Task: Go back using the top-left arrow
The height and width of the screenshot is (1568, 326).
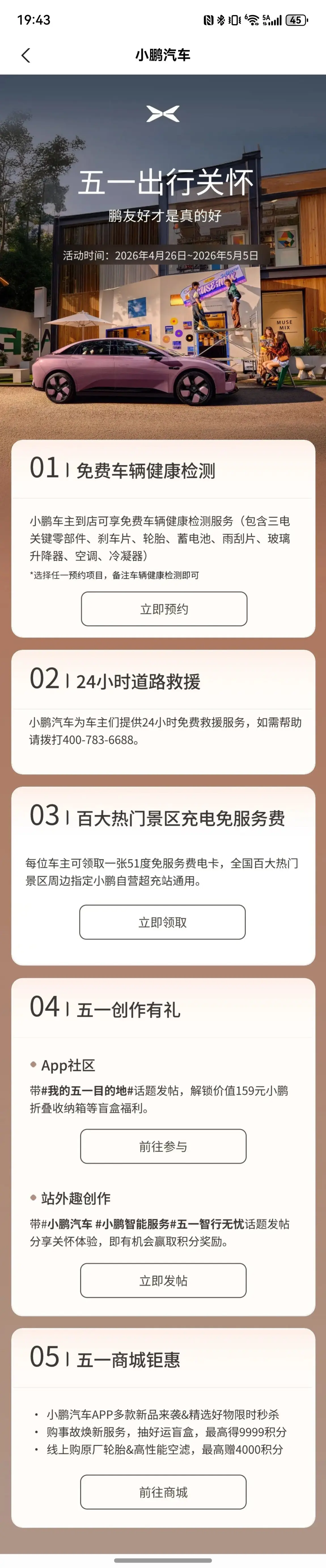Action: pyautogui.click(x=26, y=55)
